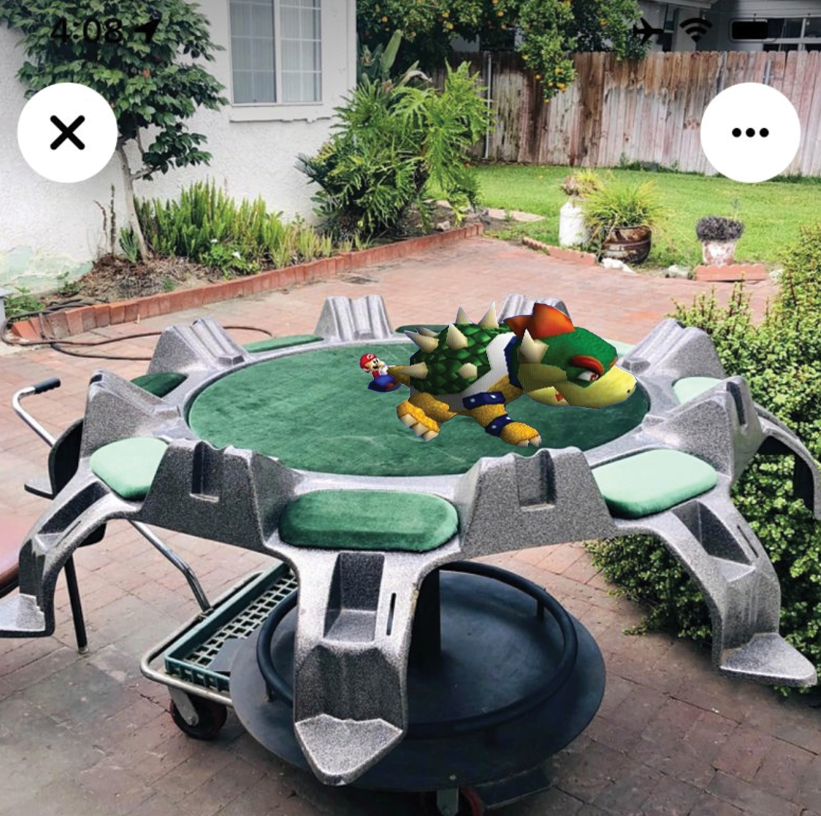
Task: Open the three-dot more options menu
Action: click(749, 132)
